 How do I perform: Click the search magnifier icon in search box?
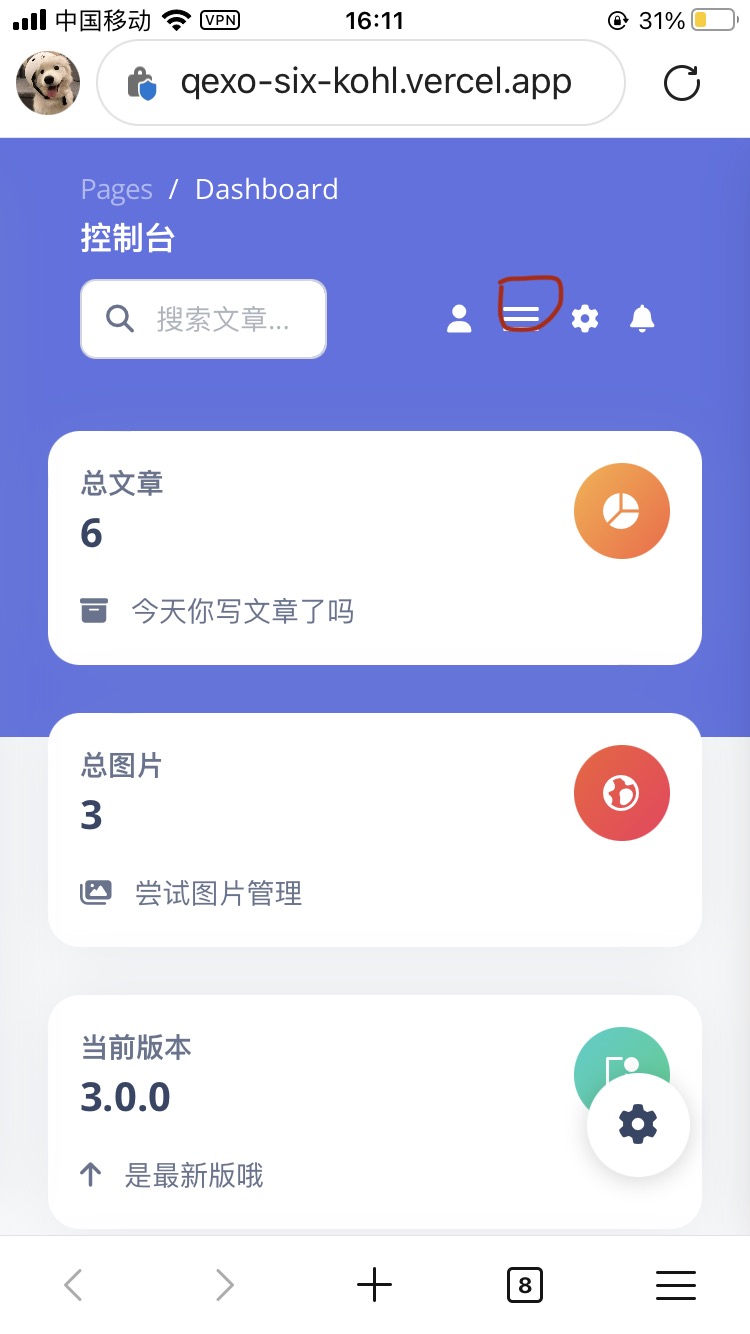(120, 318)
